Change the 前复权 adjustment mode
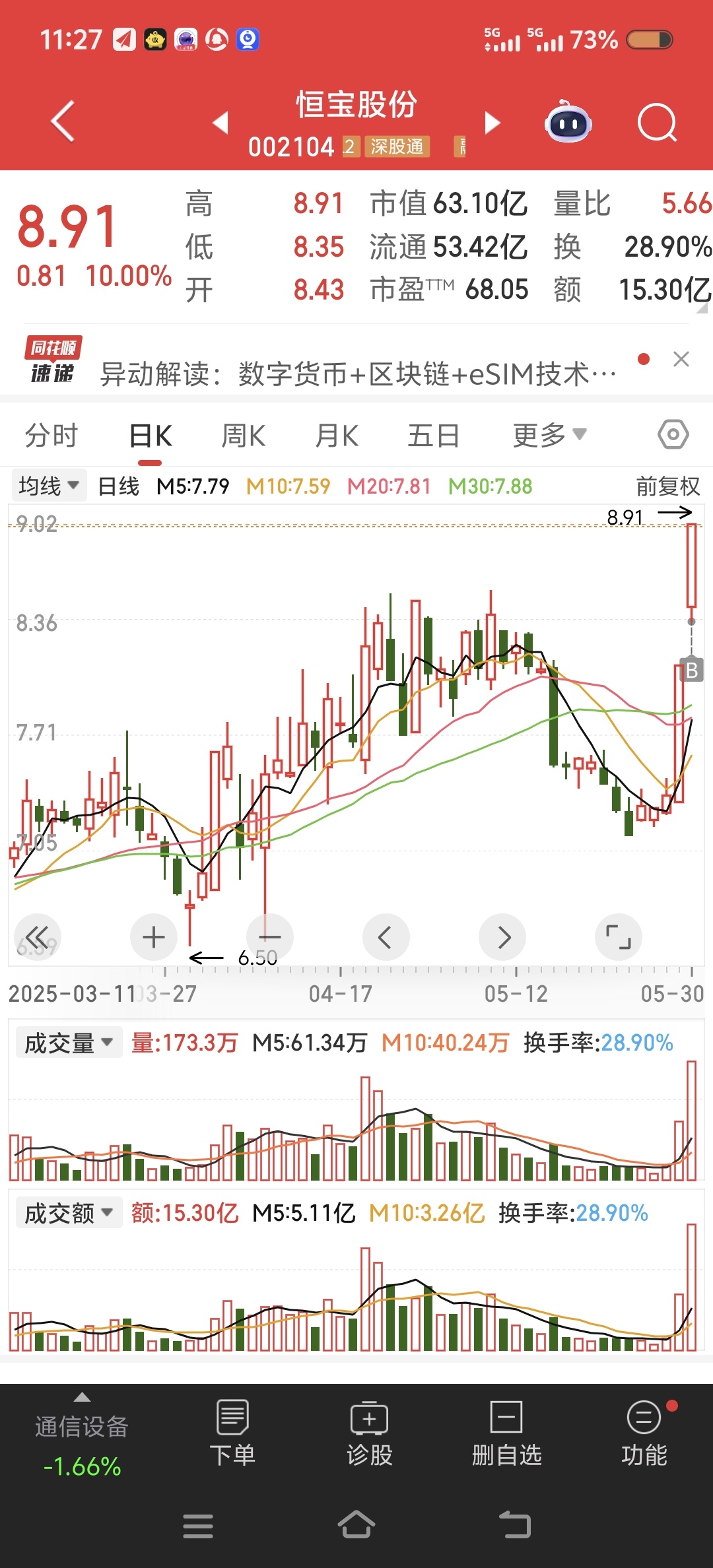 click(667, 486)
